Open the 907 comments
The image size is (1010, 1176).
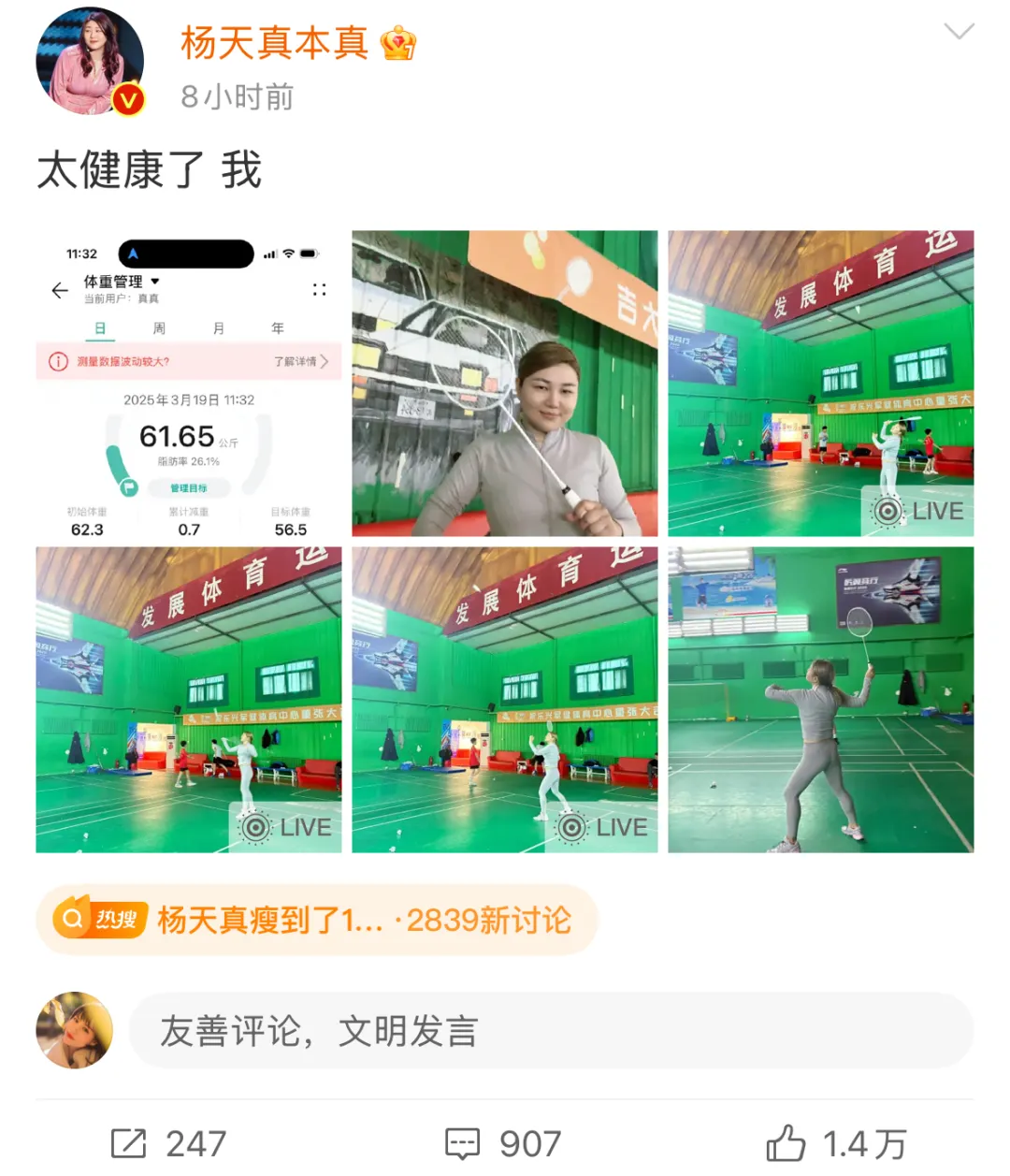(x=503, y=1143)
